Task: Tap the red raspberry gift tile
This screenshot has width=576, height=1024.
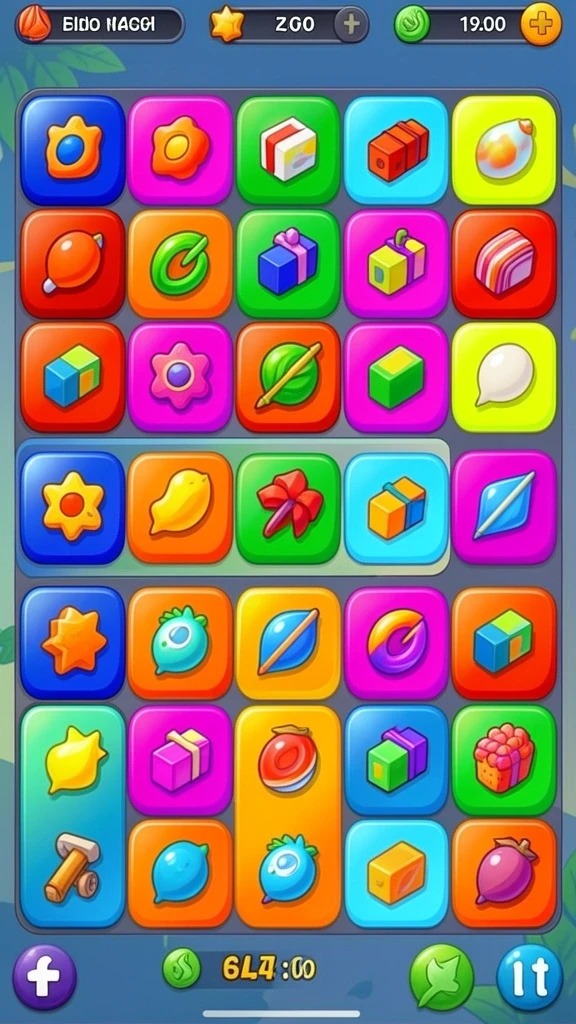Action: coord(504,760)
